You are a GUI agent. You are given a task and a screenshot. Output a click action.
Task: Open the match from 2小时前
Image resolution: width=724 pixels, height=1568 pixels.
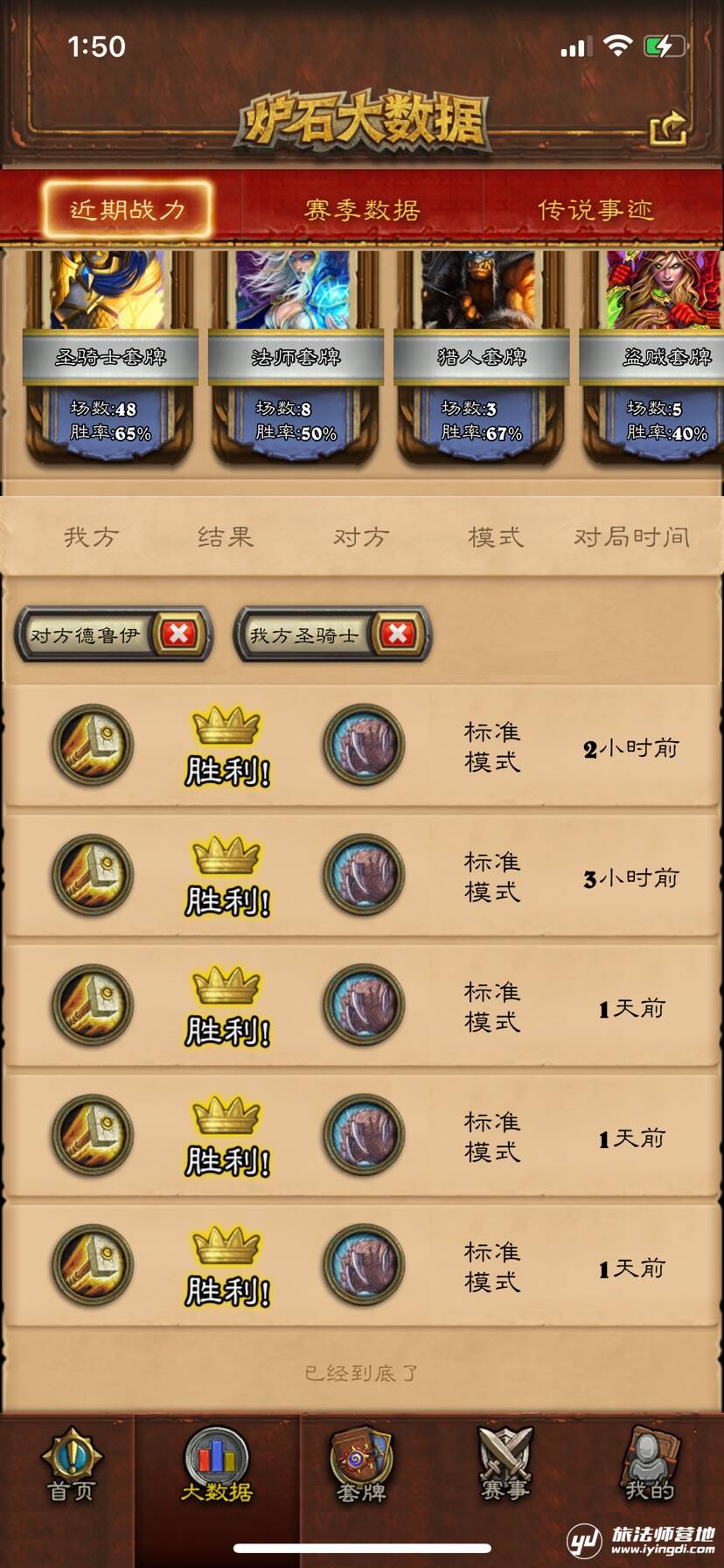(x=362, y=746)
